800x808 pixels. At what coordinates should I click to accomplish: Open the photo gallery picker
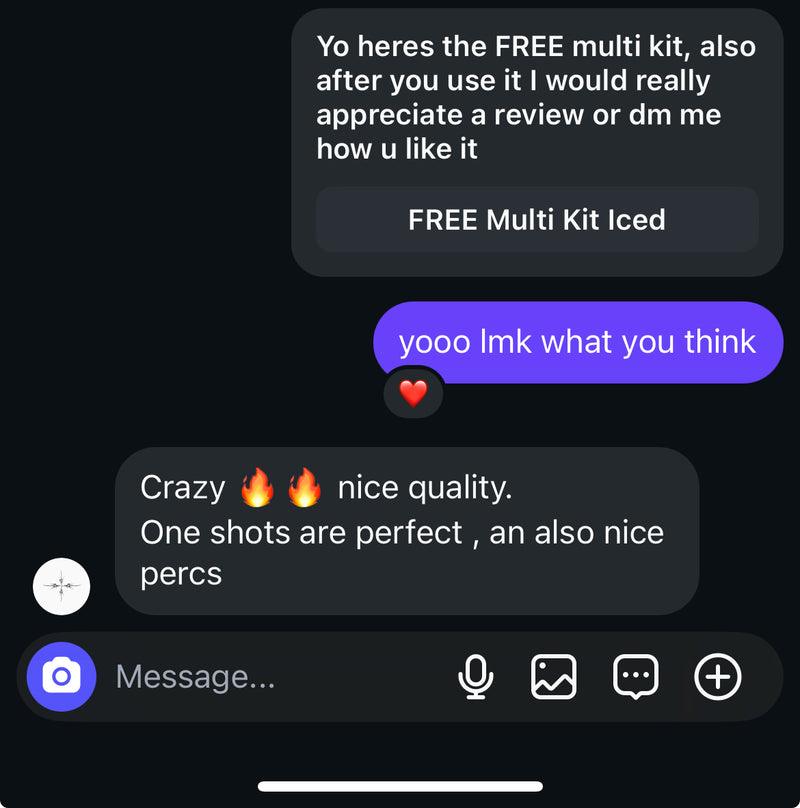click(553, 677)
